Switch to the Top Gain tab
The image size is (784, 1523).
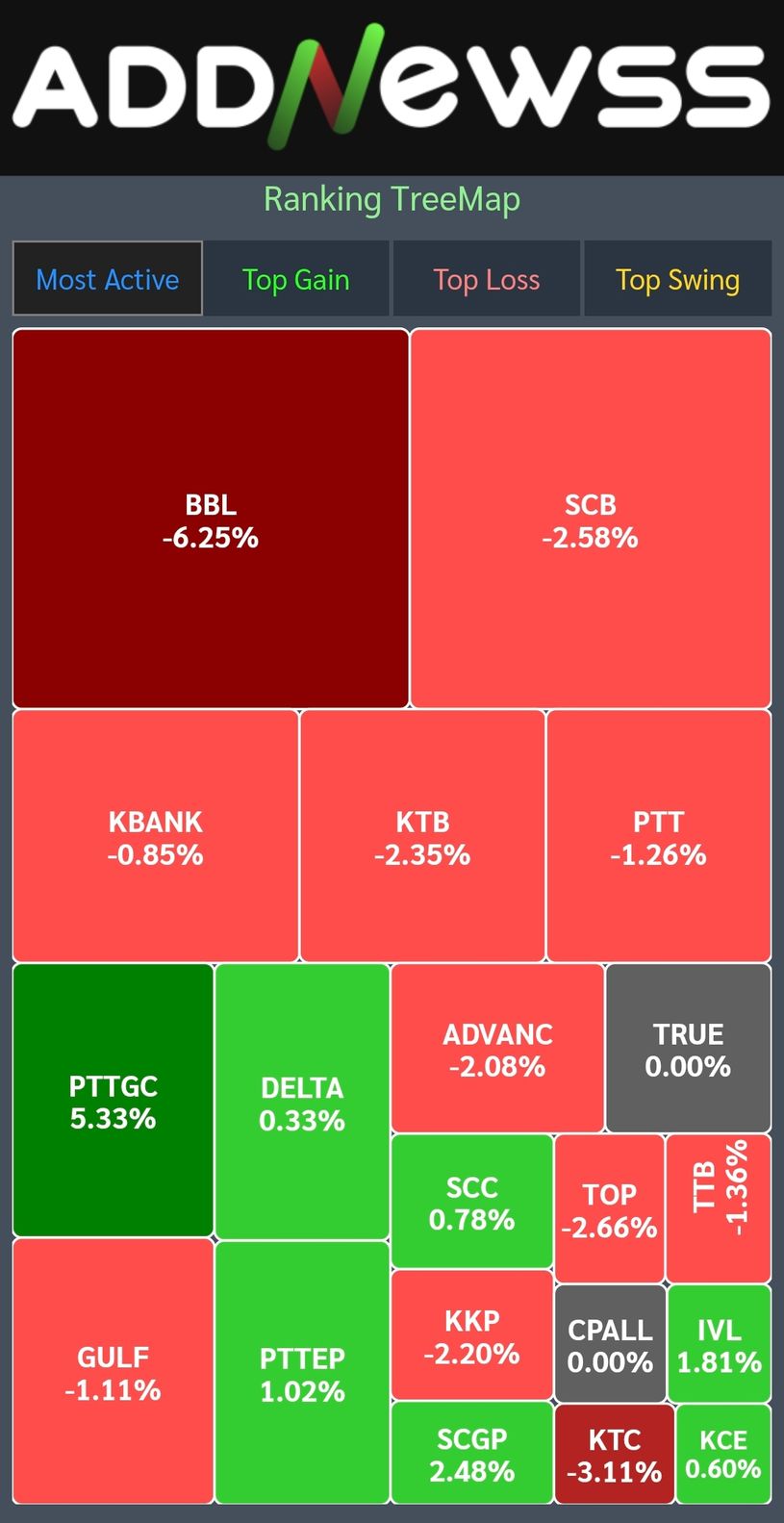click(296, 279)
